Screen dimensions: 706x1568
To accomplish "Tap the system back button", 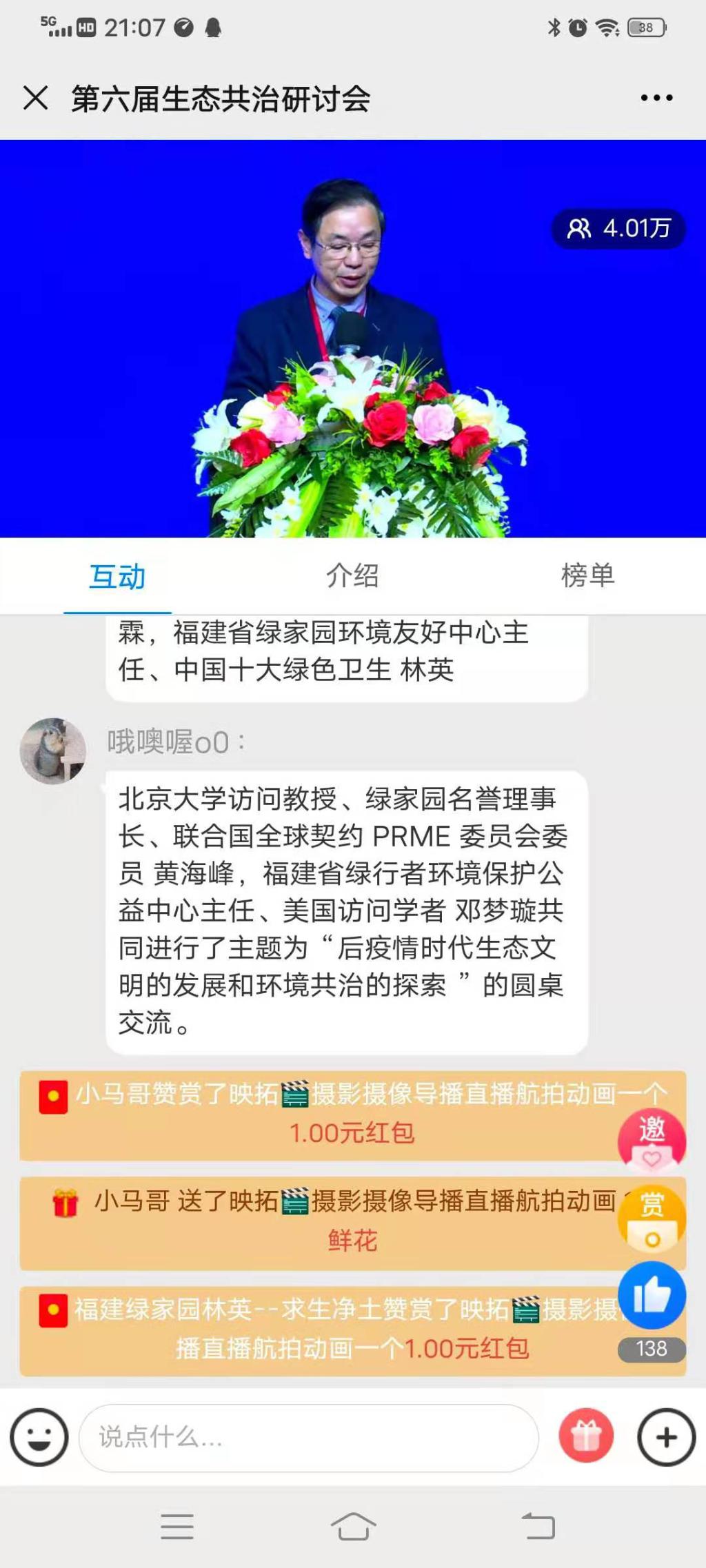I will point(538,1527).
